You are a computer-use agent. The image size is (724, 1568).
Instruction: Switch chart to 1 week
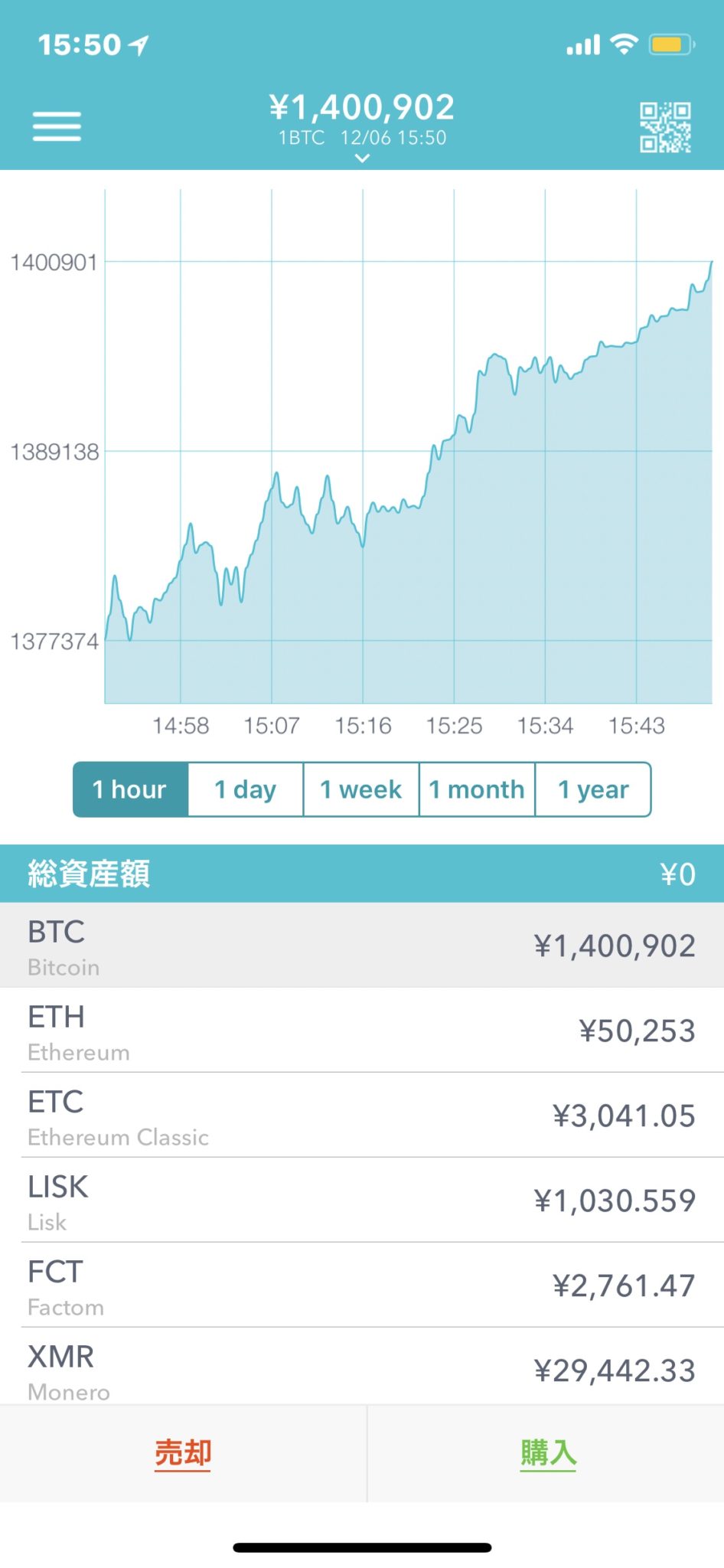click(361, 789)
